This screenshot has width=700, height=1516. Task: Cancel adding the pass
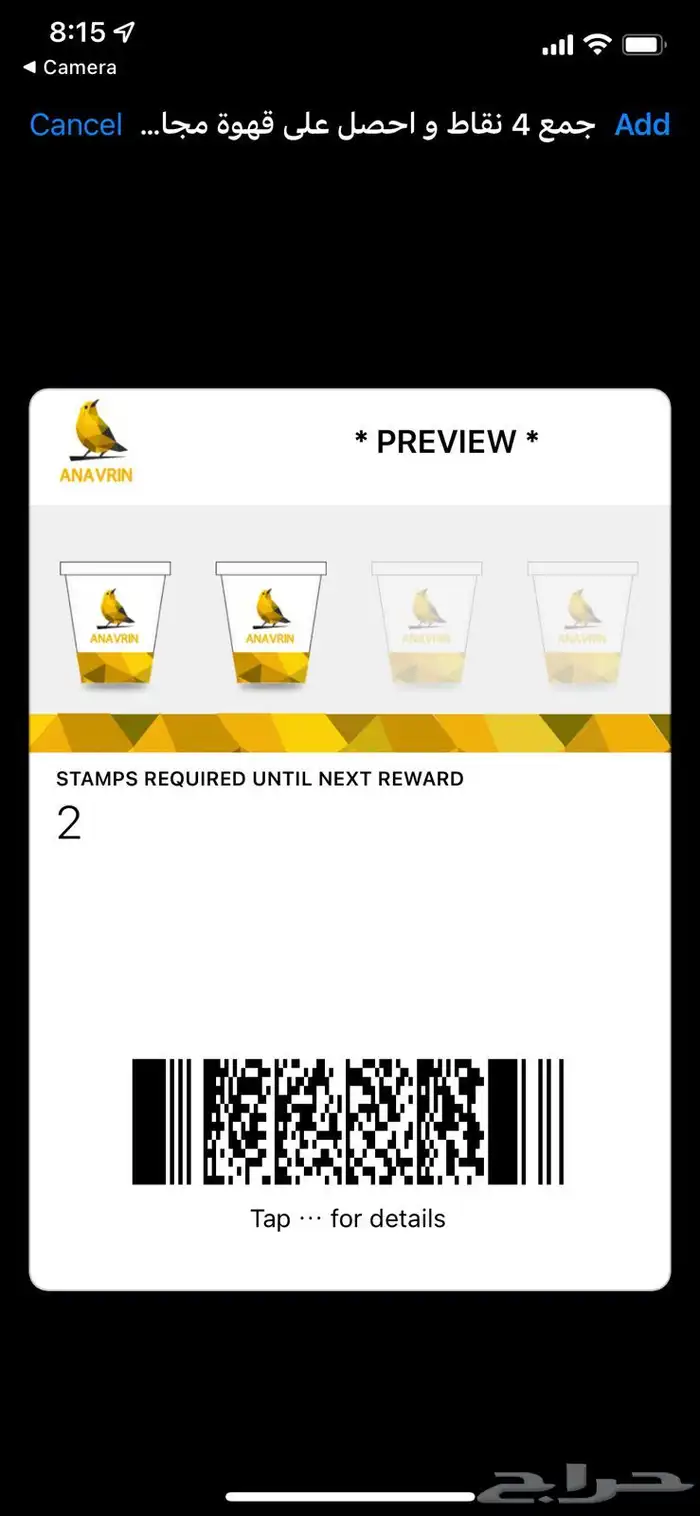coord(76,125)
